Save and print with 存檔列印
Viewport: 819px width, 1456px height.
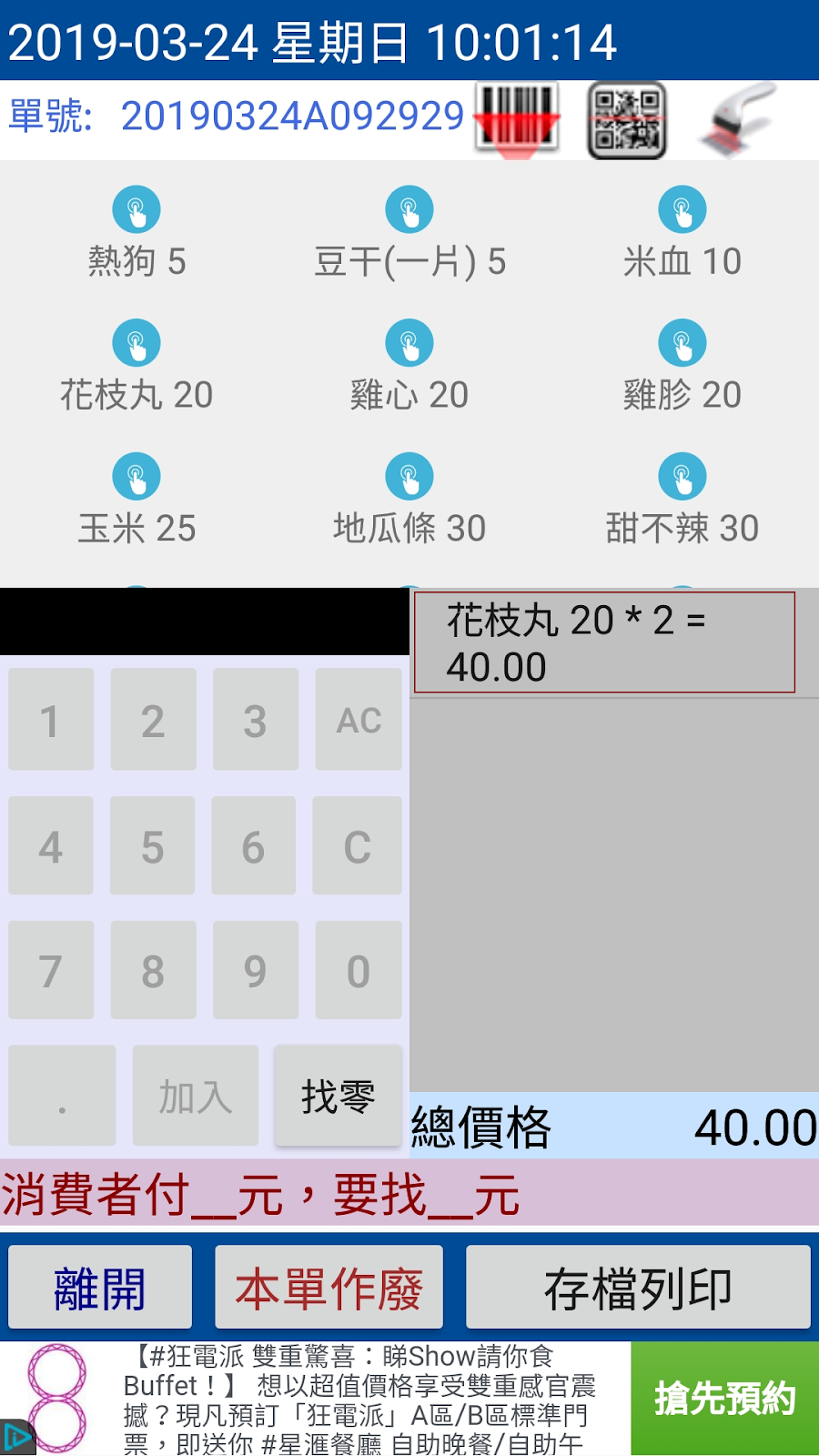[x=638, y=1288]
